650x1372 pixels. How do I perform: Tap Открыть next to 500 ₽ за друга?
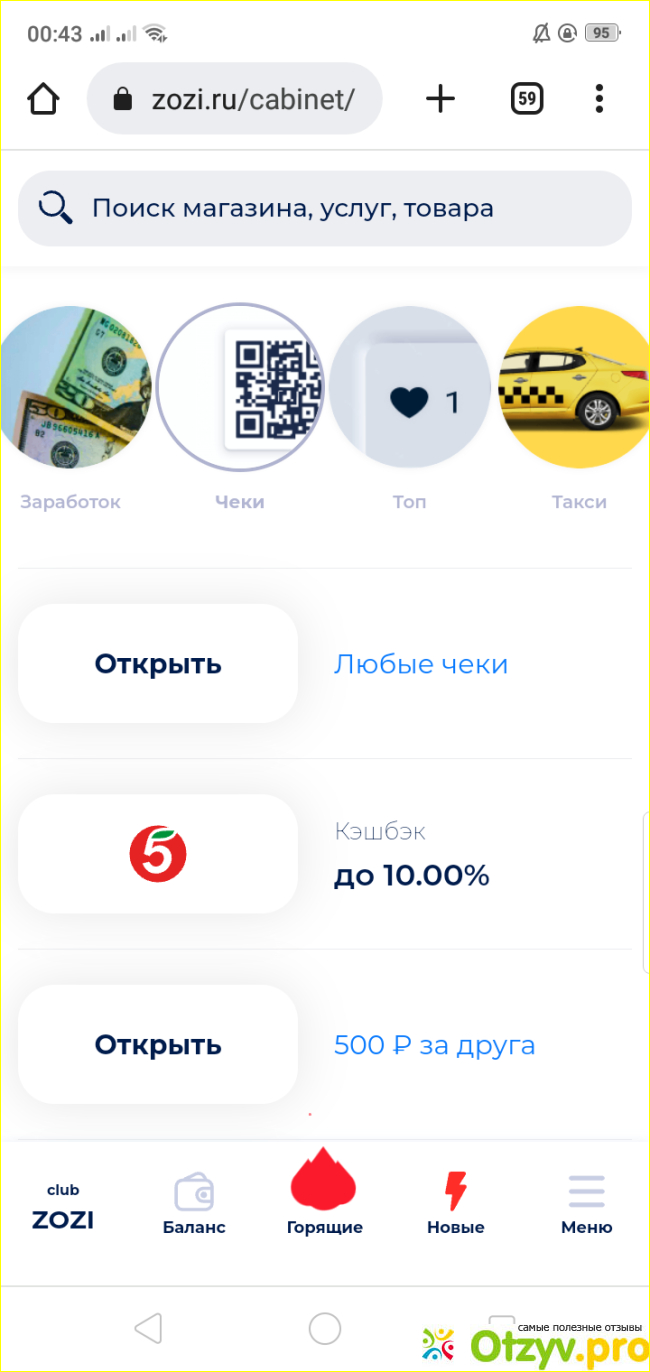[x=158, y=1045]
